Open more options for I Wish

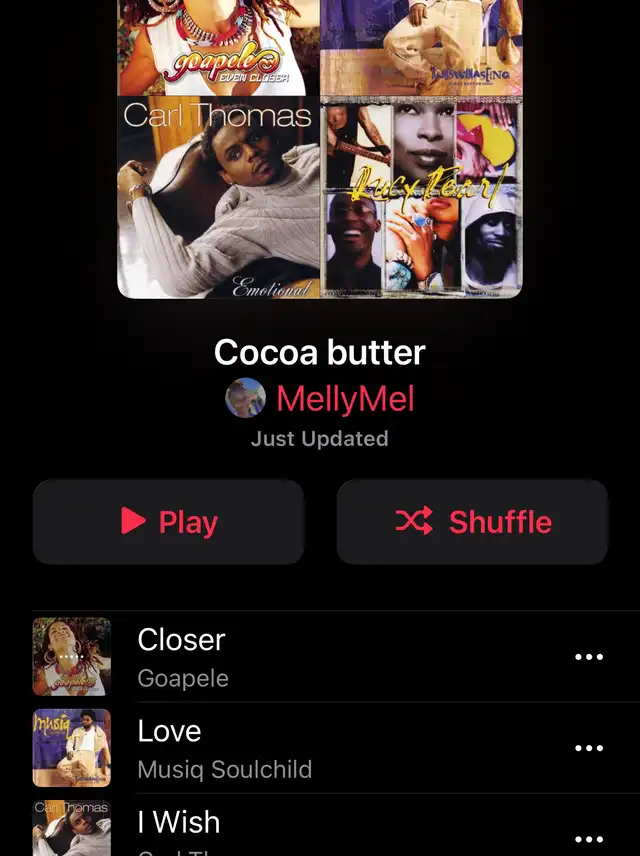coord(589,838)
